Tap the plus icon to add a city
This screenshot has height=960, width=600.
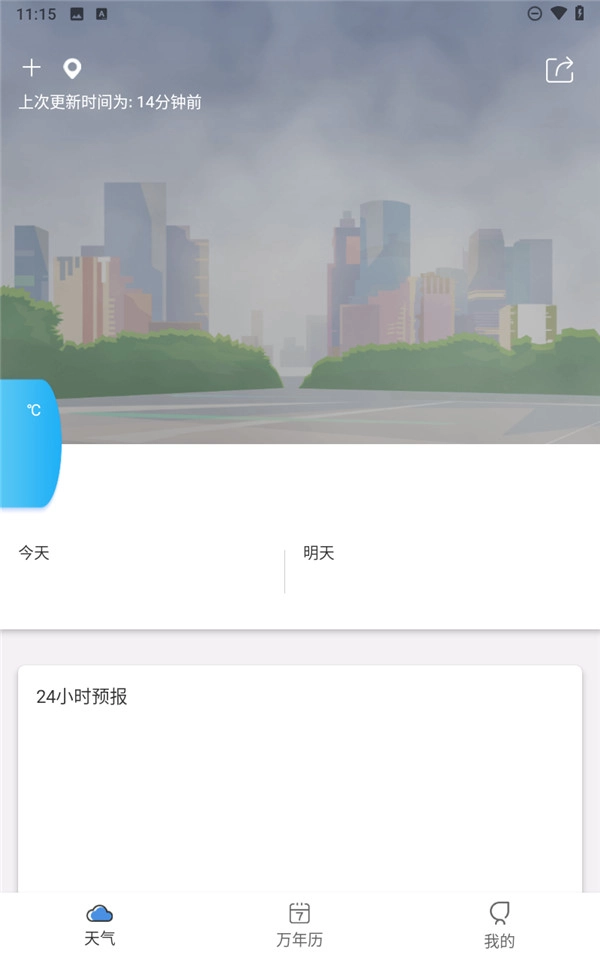point(32,68)
